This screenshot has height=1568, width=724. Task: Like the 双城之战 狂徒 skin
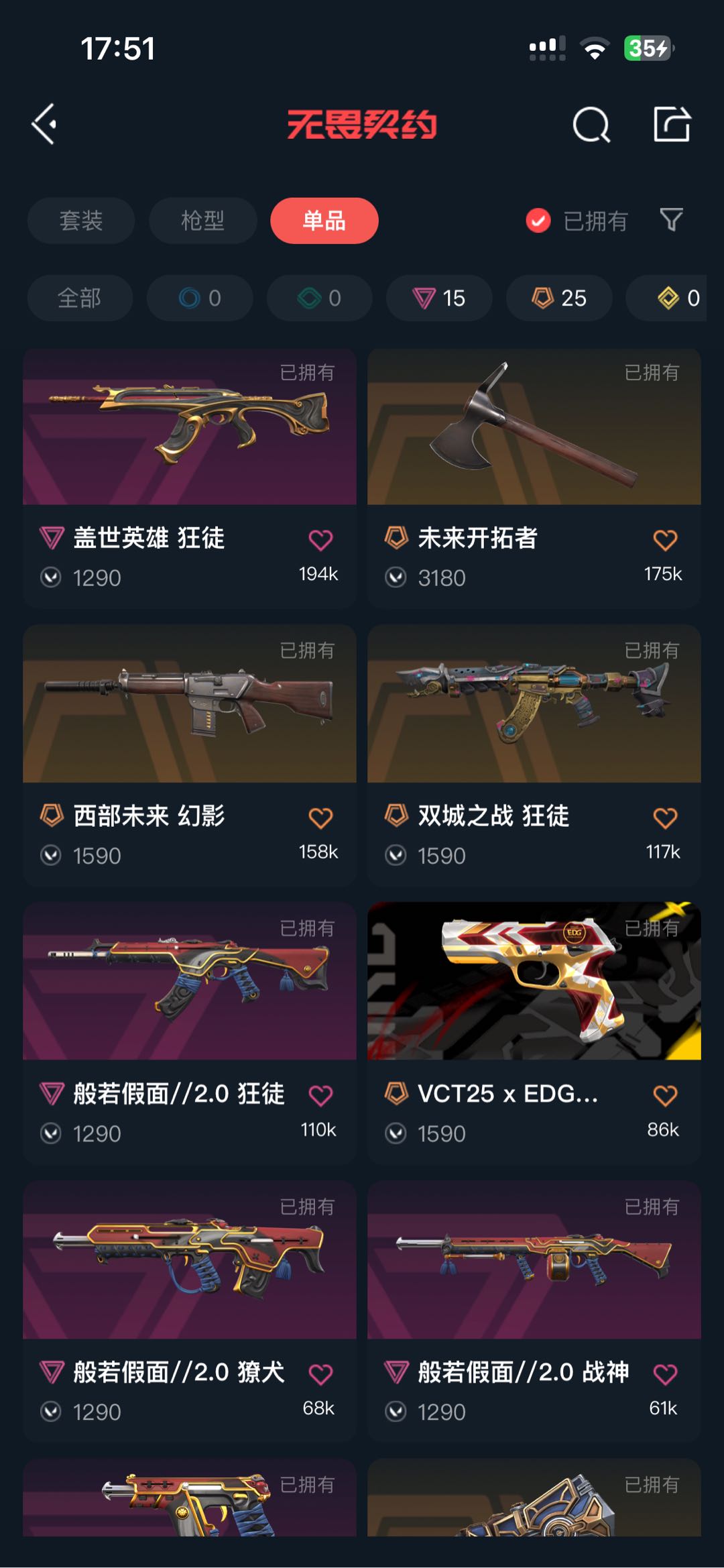click(x=665, y=818)
